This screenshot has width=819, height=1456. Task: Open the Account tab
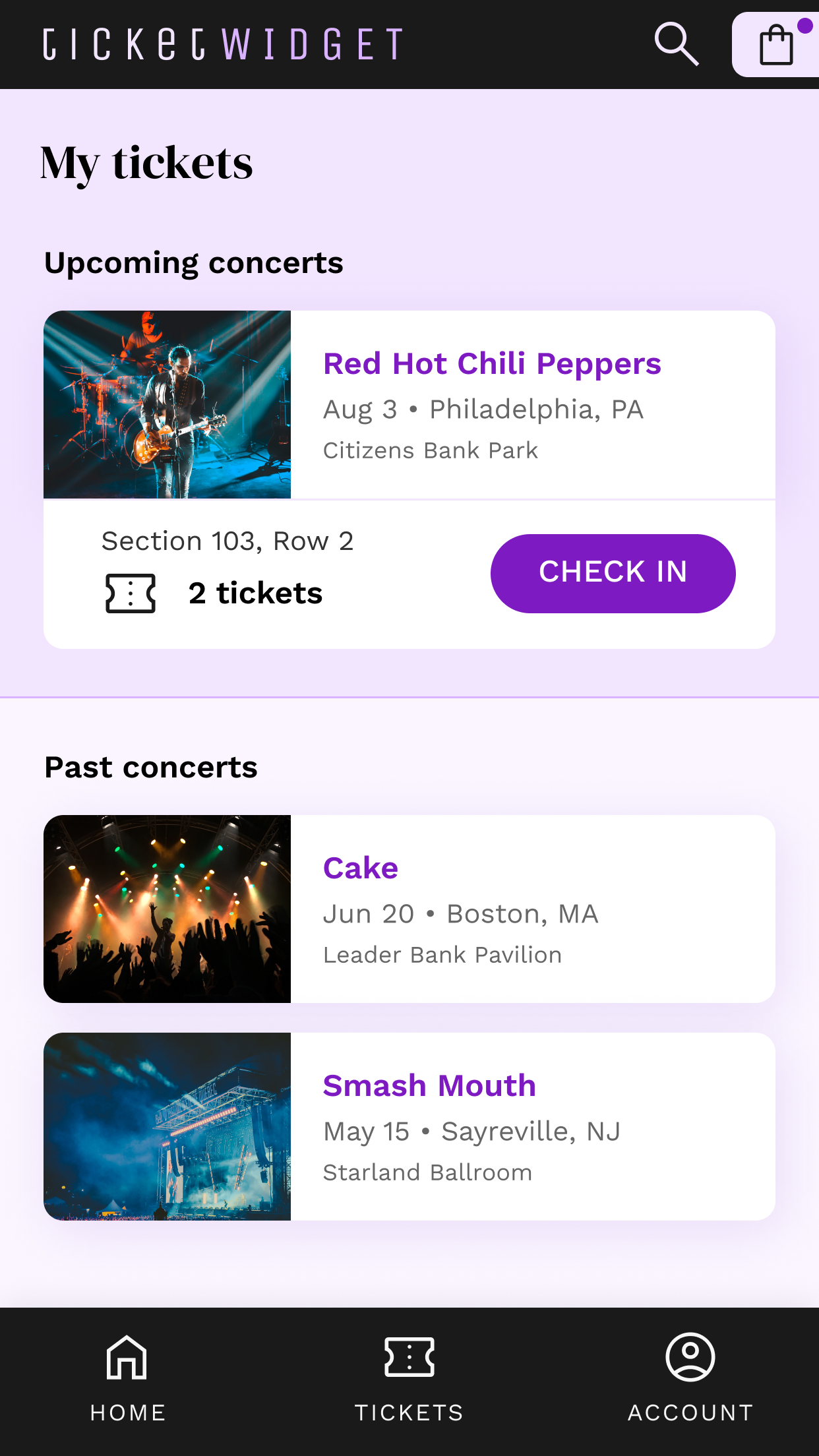coord(690,1378)
